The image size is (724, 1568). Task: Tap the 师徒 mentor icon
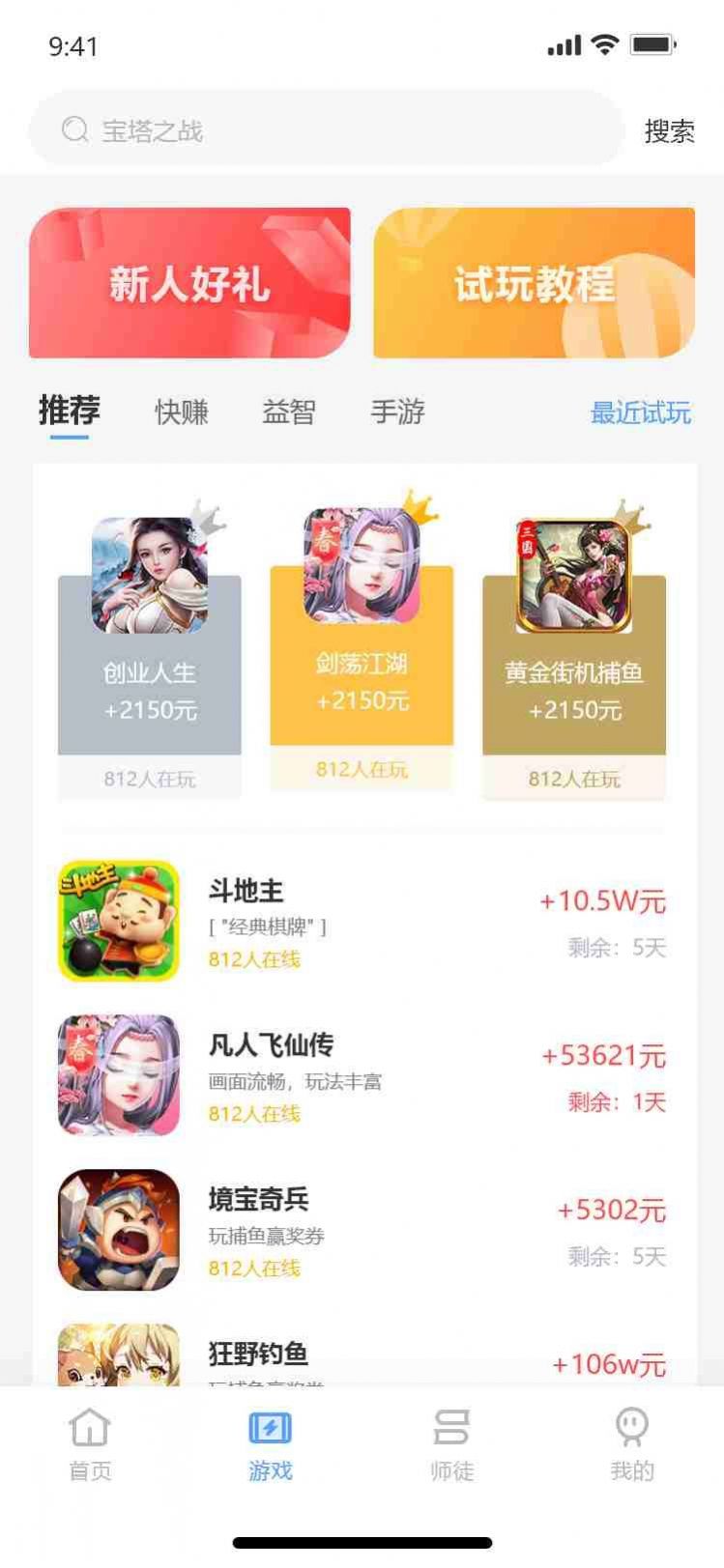[450, 1428]
